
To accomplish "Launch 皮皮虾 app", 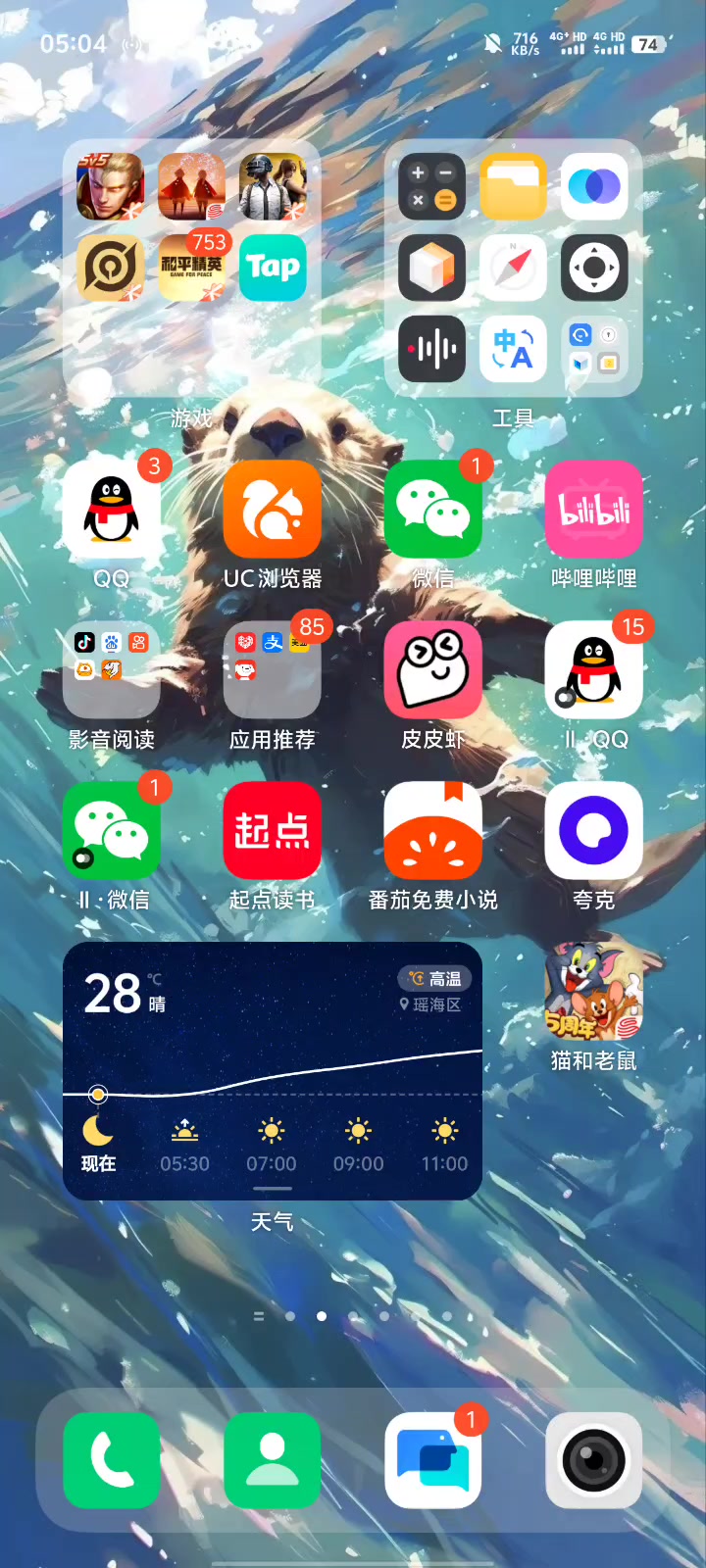I will click(x=433, y=670).
